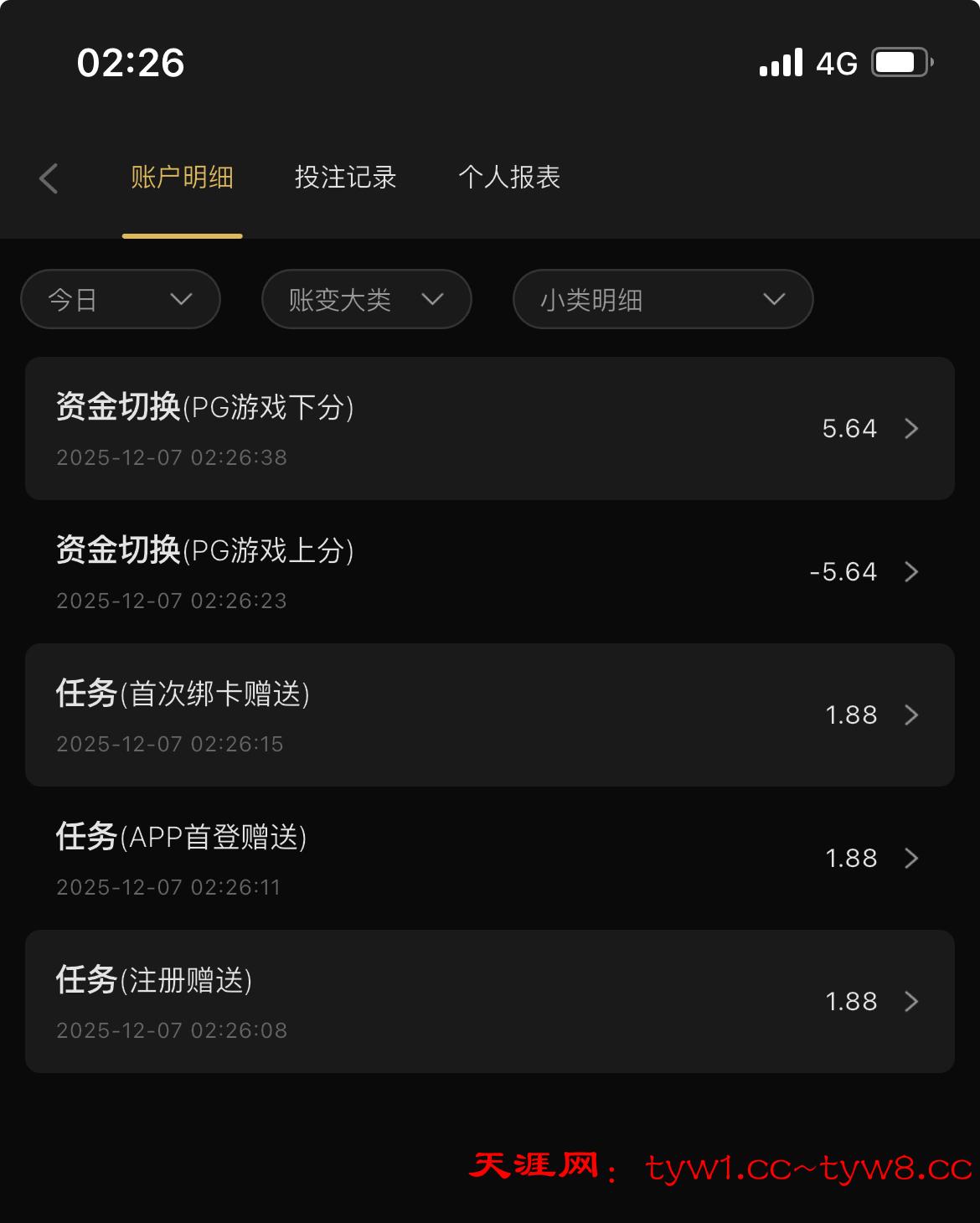Switch to the 个人报表 tab
Screen dimensions: 980x1223
pyautogui.click(x=509, y=178)
